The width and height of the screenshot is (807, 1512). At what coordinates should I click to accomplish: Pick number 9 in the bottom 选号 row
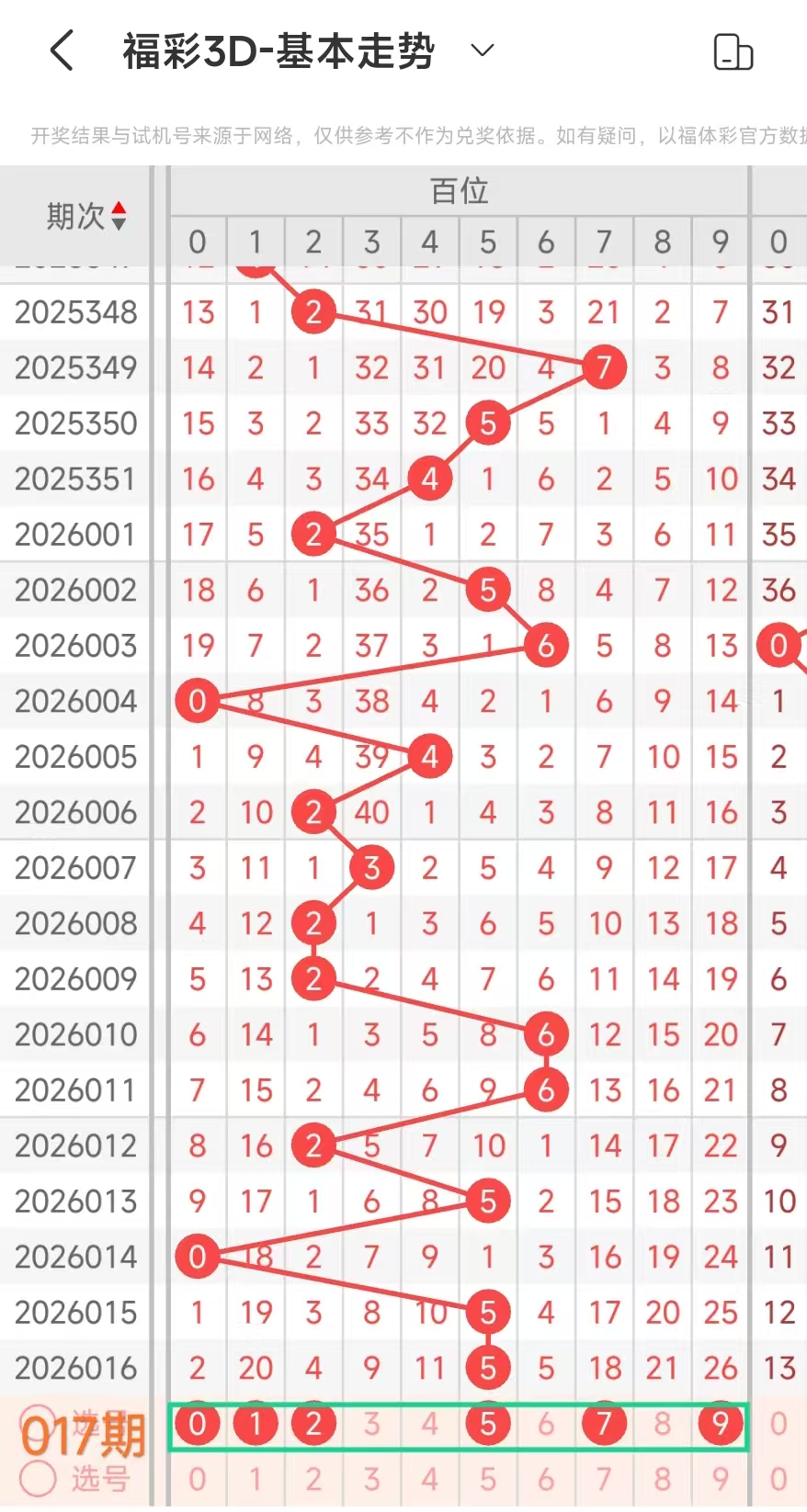pos(721,1480)
